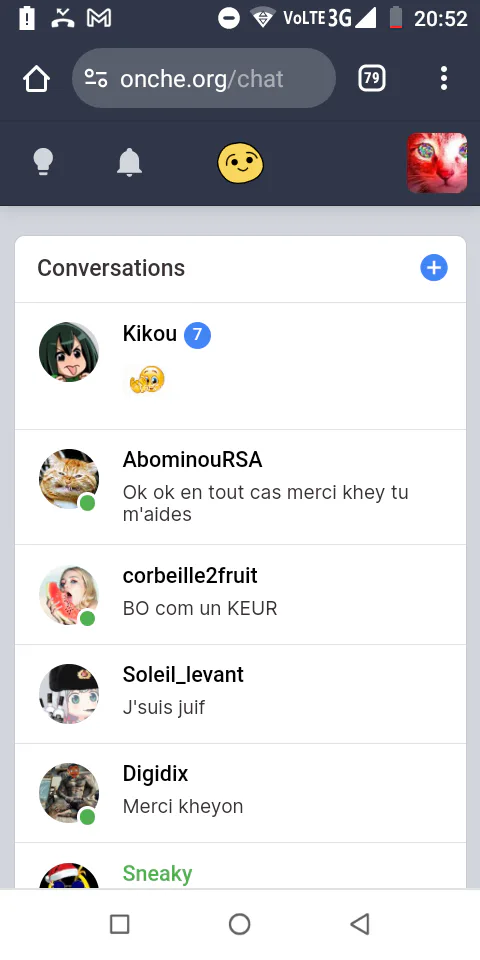Open the Sneaky conversation
Image resolution: width=480 pixels, height=960 pixels.
tap(241, 866)
